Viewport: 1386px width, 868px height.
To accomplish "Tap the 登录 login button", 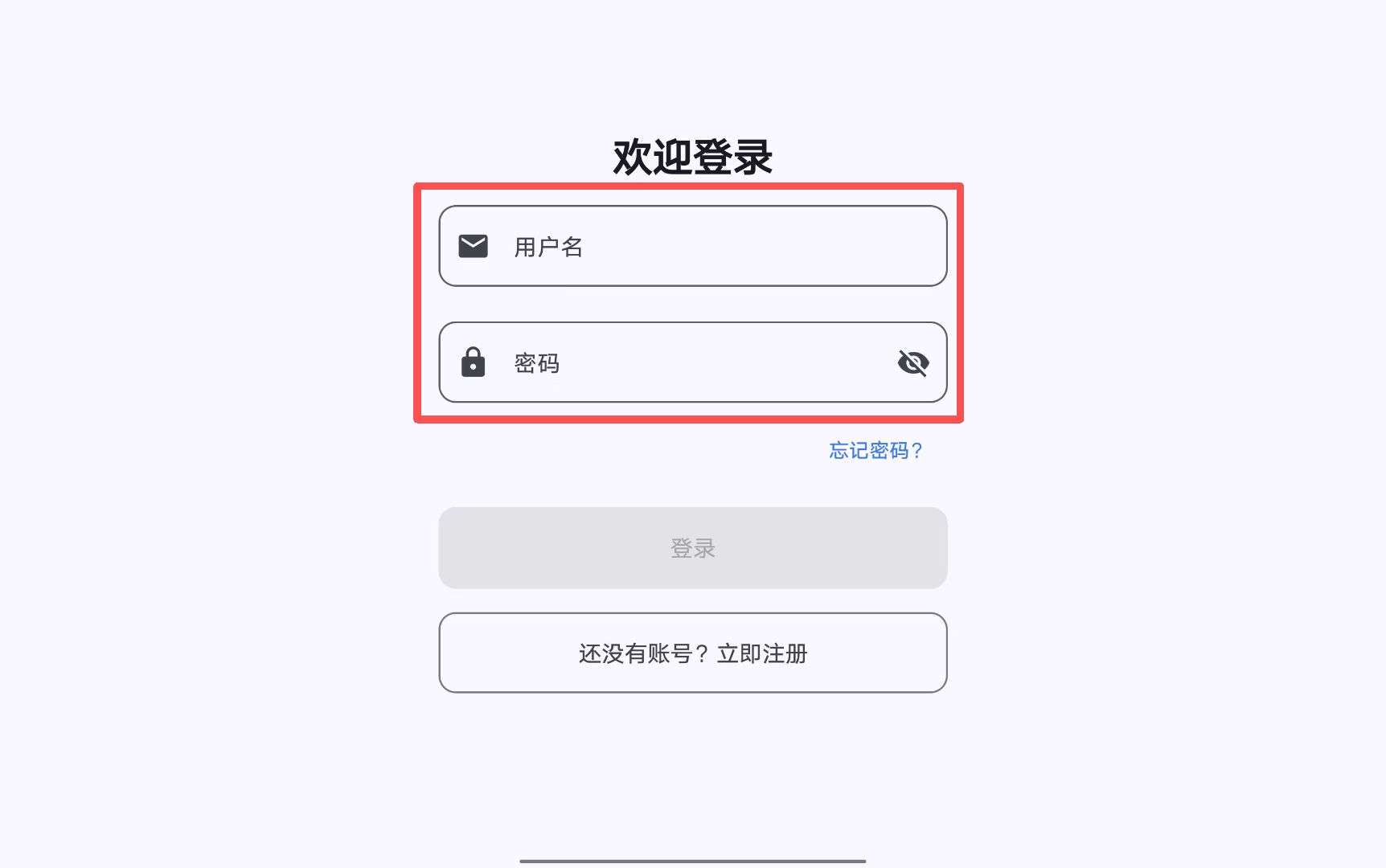I will tap(692, 548).
